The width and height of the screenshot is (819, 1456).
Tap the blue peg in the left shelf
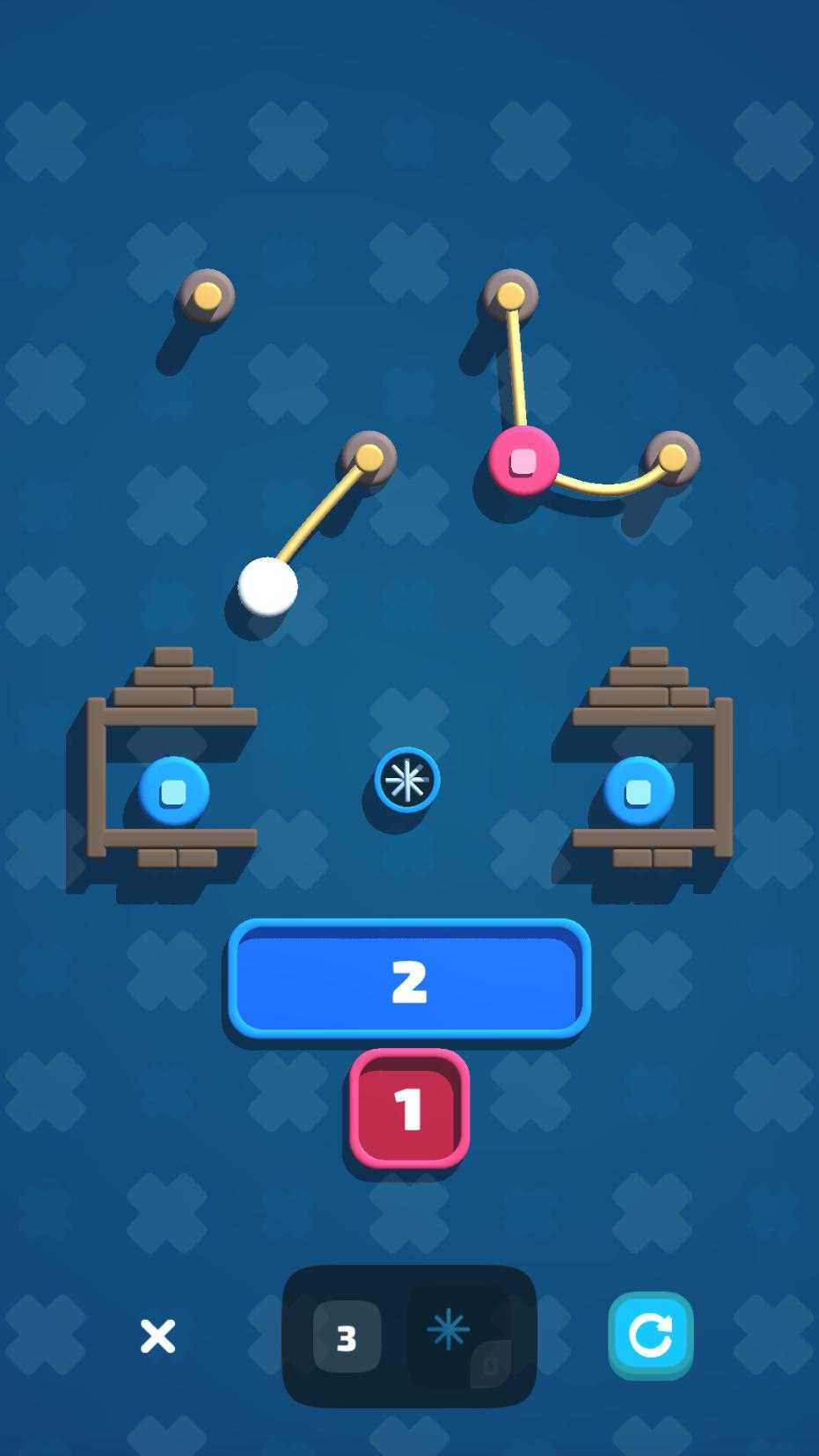click(174, 791)
